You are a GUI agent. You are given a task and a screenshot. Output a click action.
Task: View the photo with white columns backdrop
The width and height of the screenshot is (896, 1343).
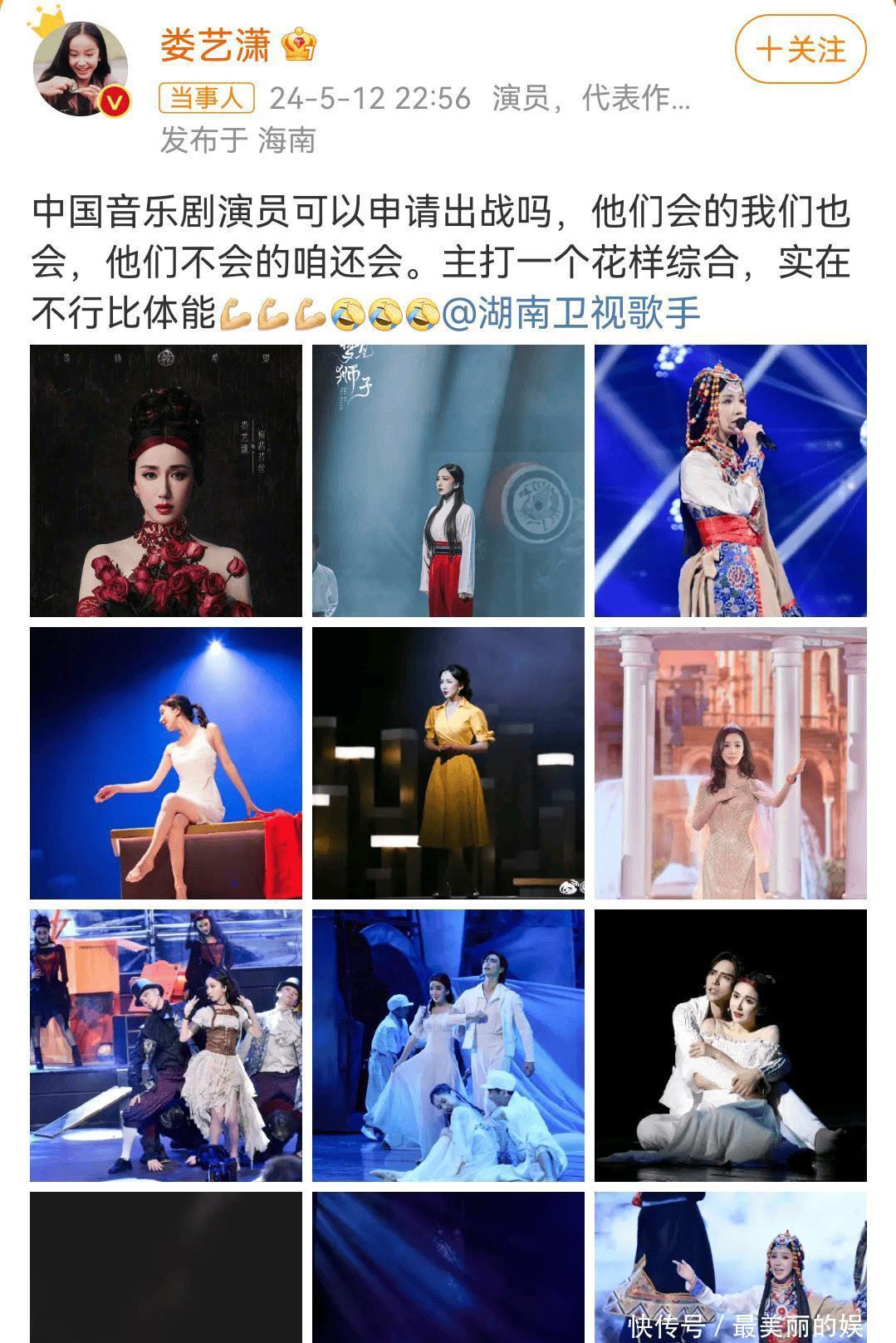pos(730,763)
